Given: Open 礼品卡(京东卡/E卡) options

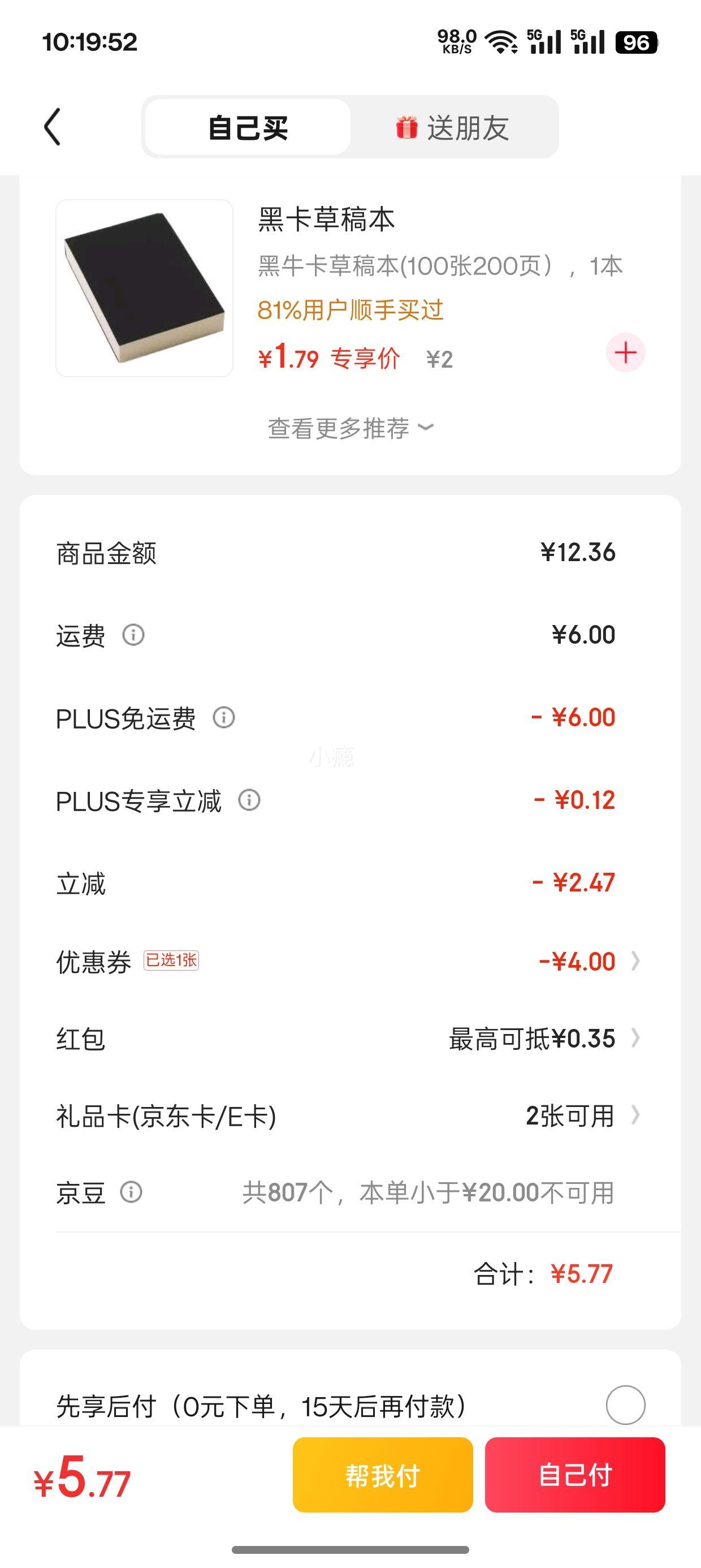Looking at the screenshot, I should (350, 1115).
